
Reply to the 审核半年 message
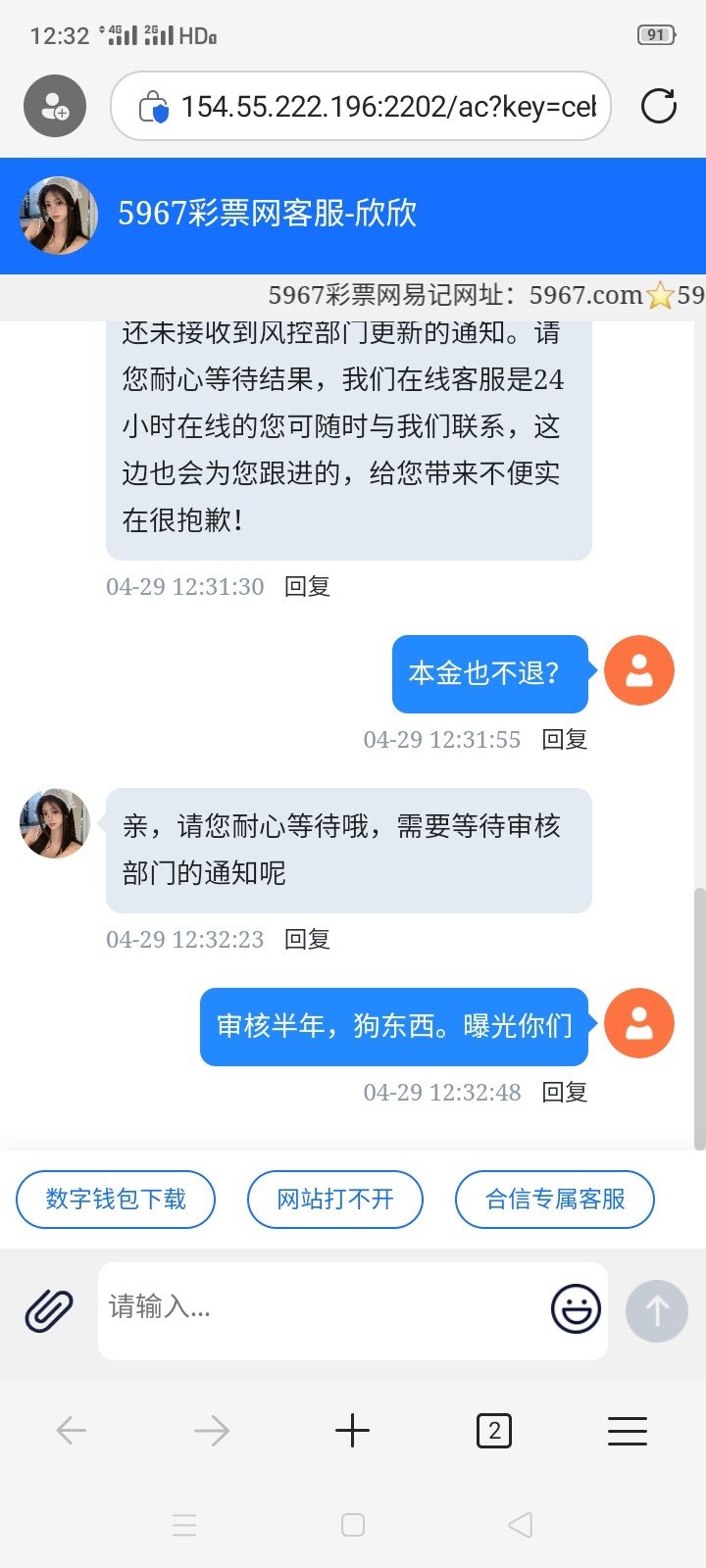[x=565, y=1092]
